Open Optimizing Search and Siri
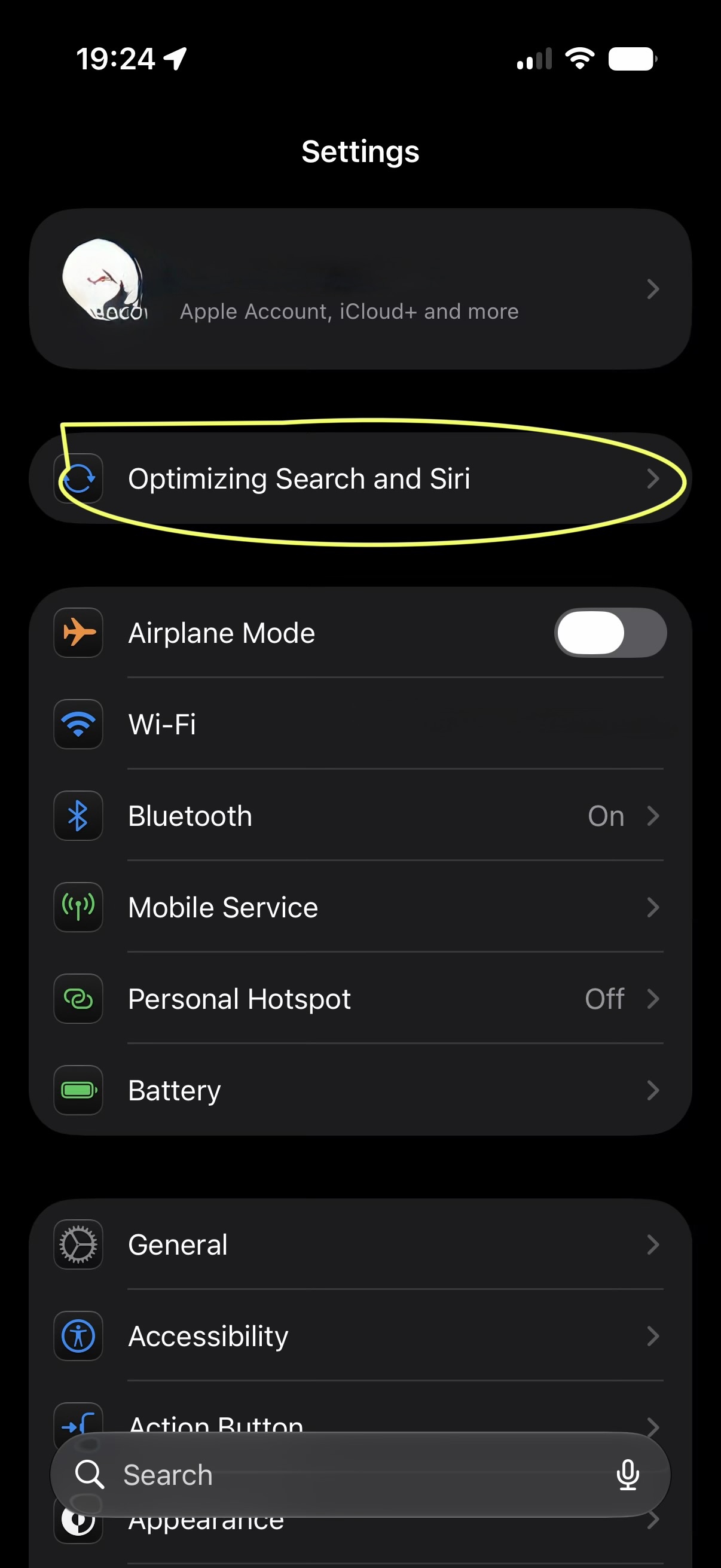The height and width of the screenshot is (1568, 721). click(360, 478)
